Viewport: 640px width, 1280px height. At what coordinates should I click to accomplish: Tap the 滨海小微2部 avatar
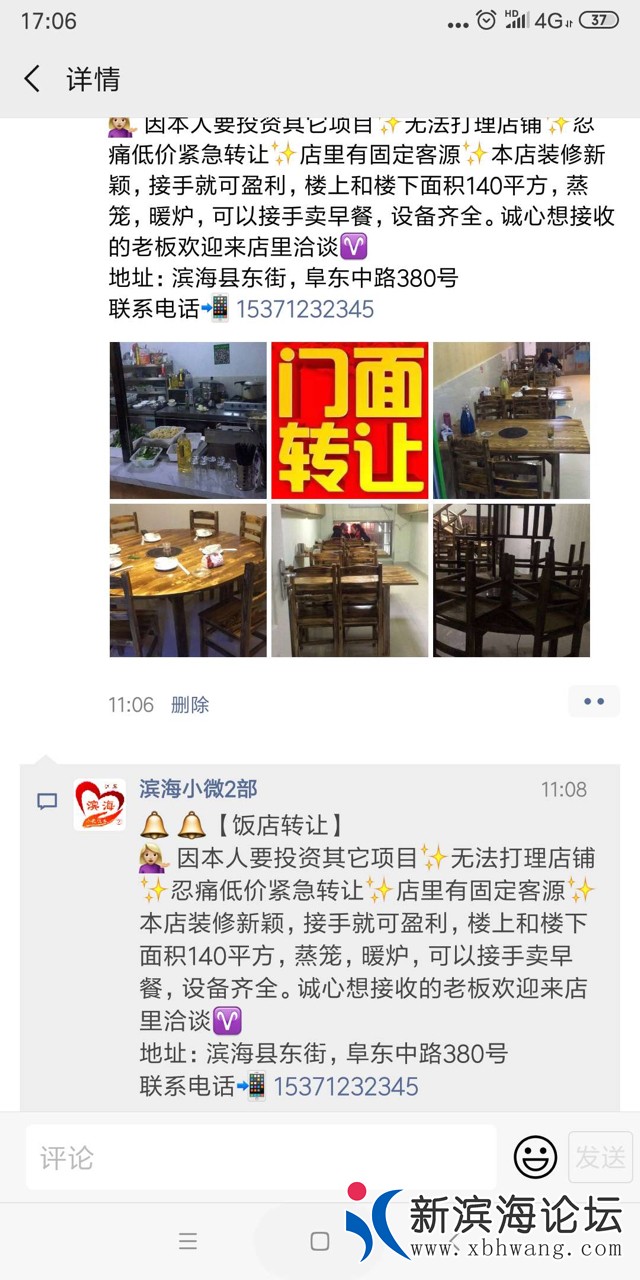[100, 805]
